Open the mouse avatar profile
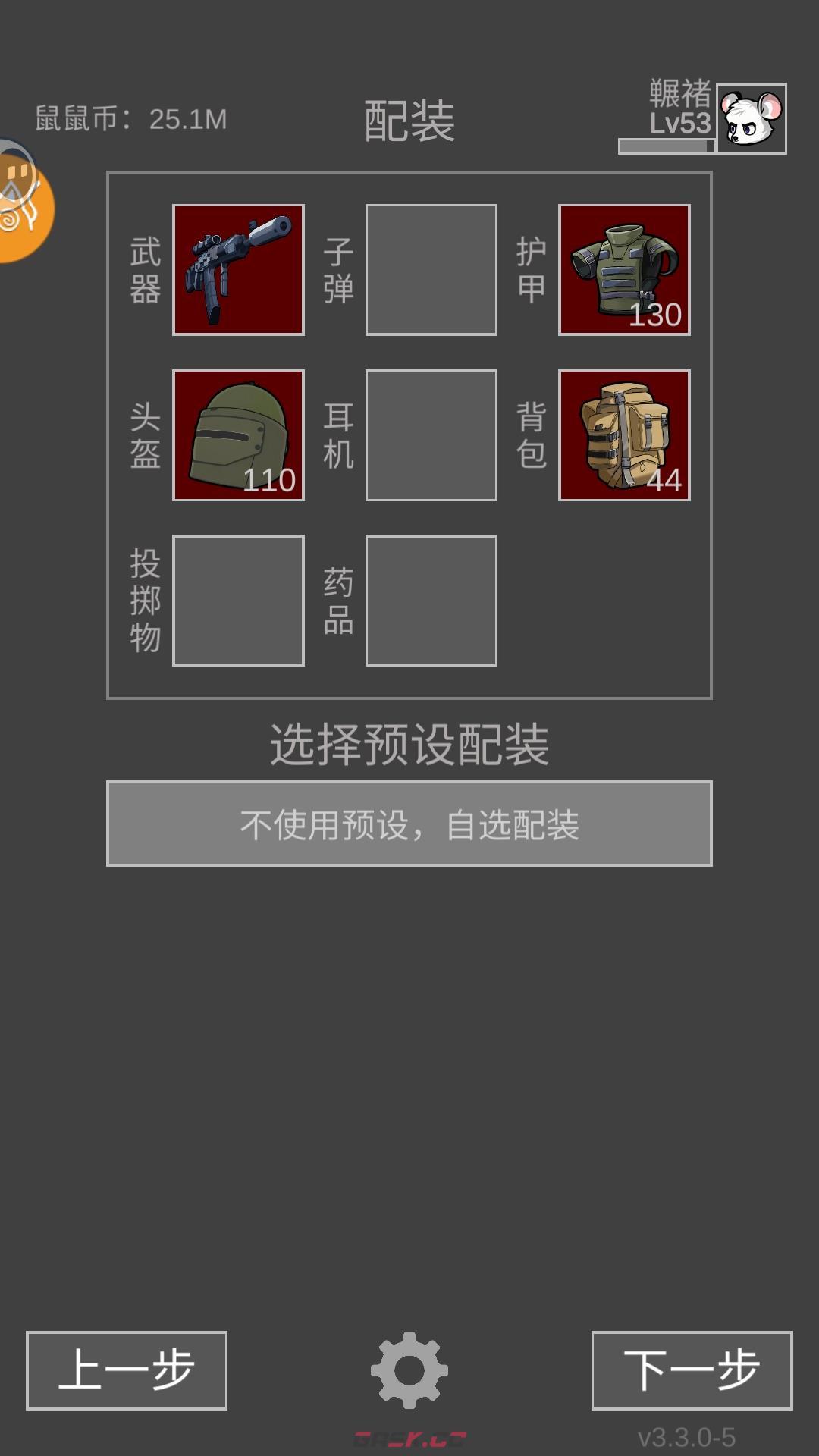The width and height of the screenshot is (819, 1456). pyautogui.click(x=751, y=118)
